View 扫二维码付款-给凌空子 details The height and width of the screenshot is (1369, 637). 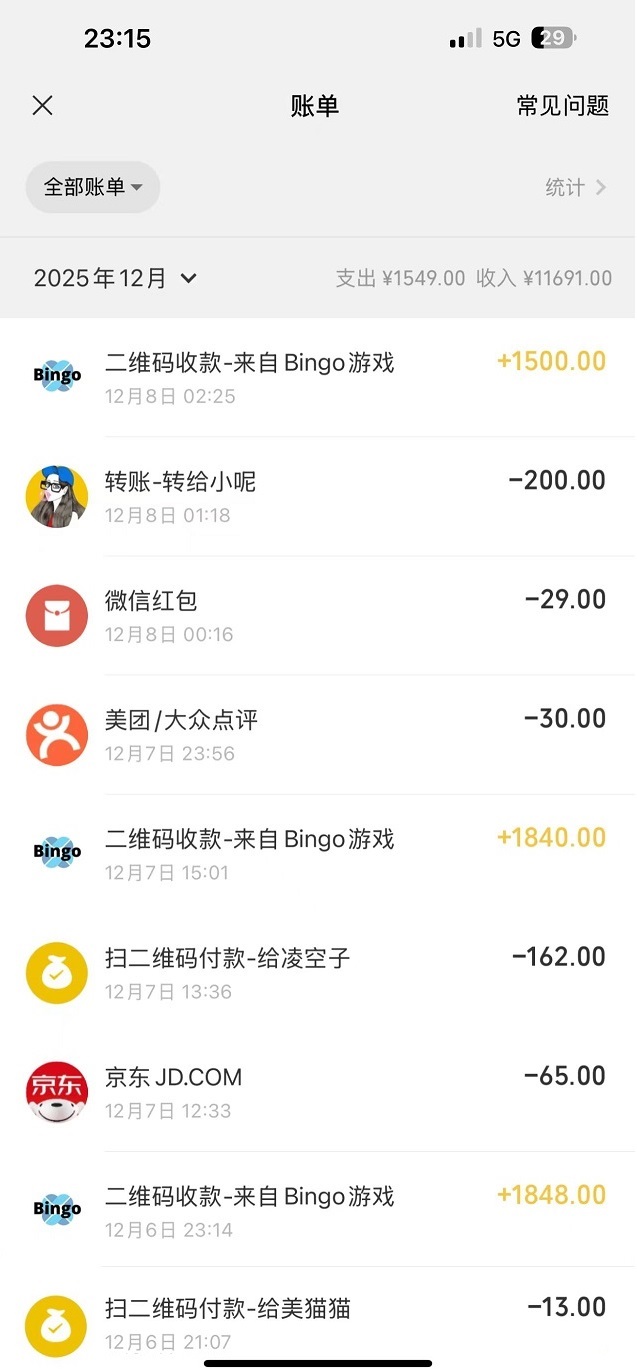pyautogui.click(x=318, y=972)
